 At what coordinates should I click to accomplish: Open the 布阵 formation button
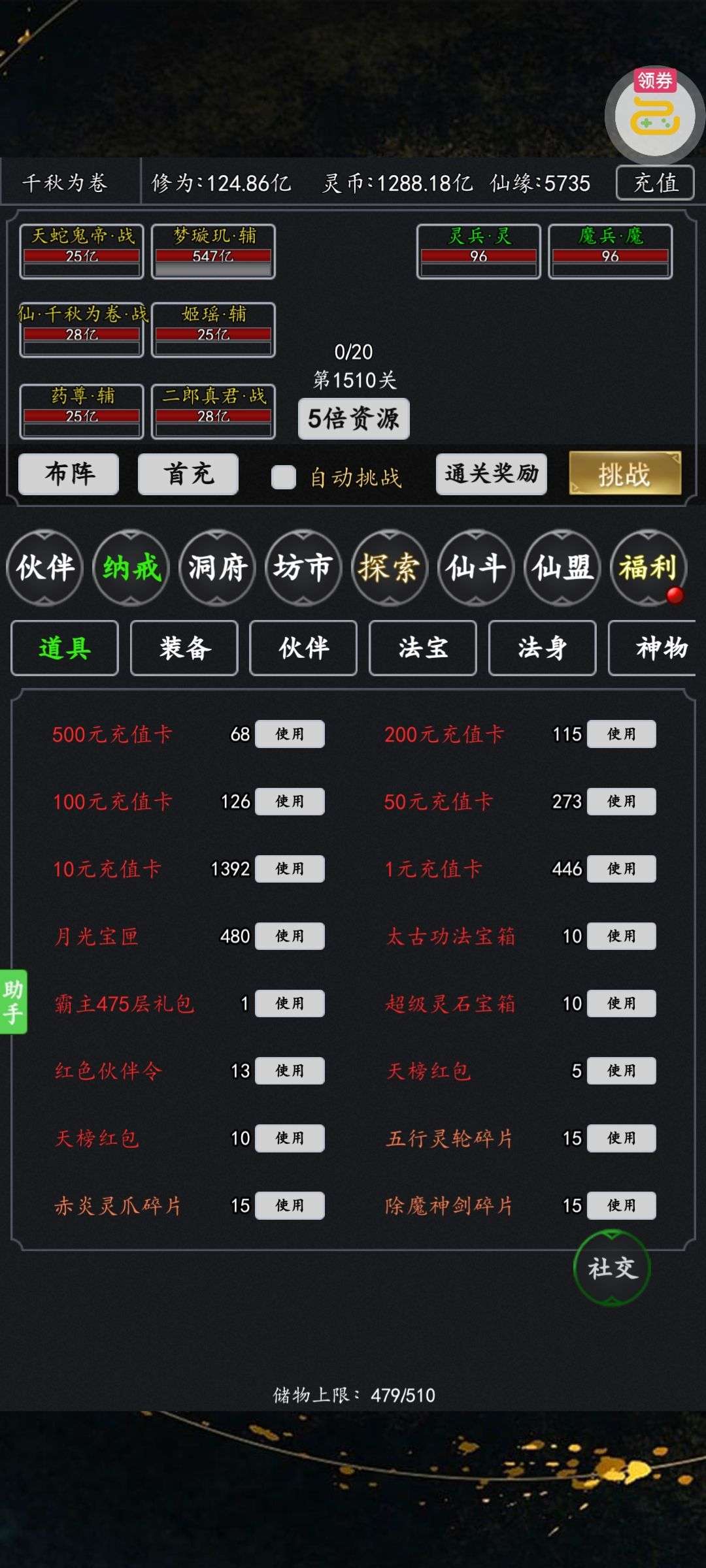(69, 474)
